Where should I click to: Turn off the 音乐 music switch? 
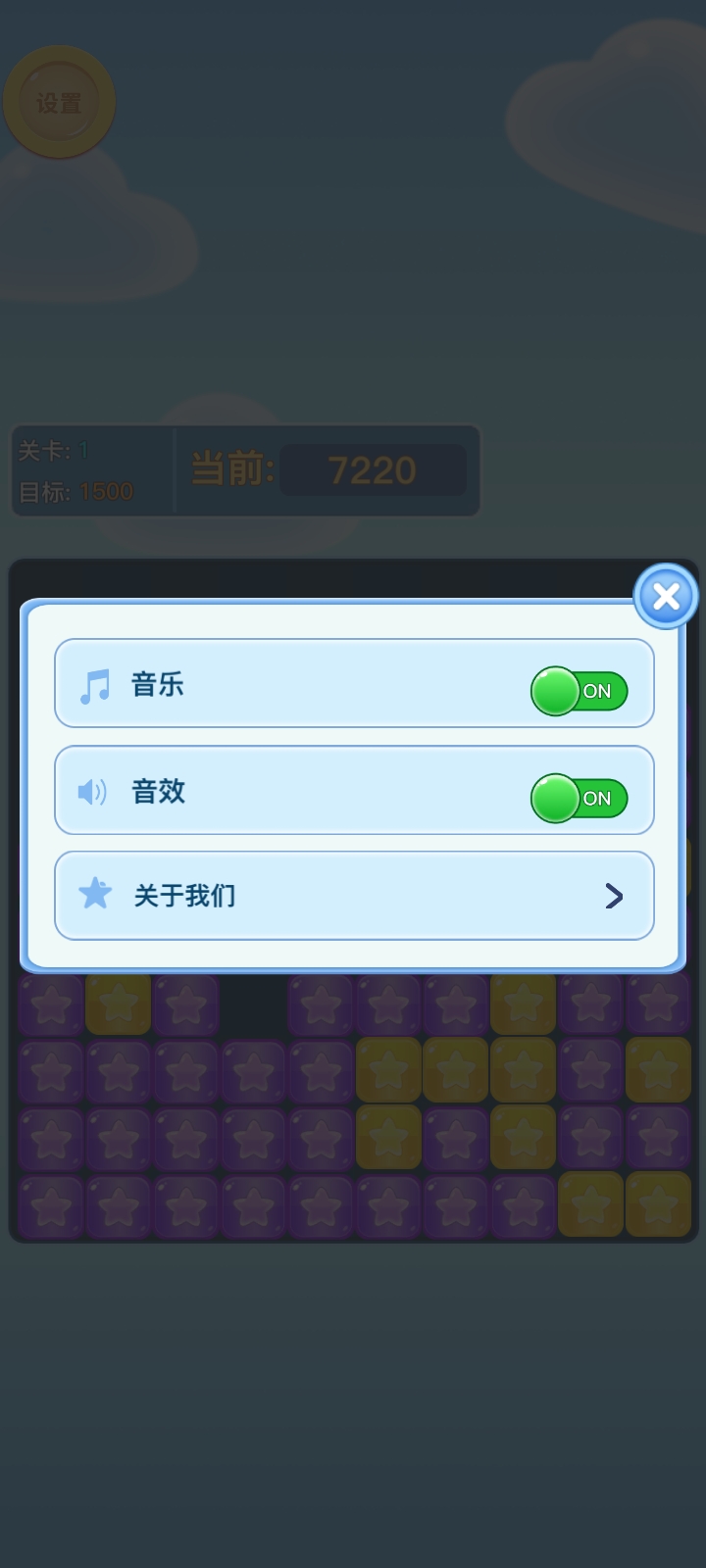point(579,691)
